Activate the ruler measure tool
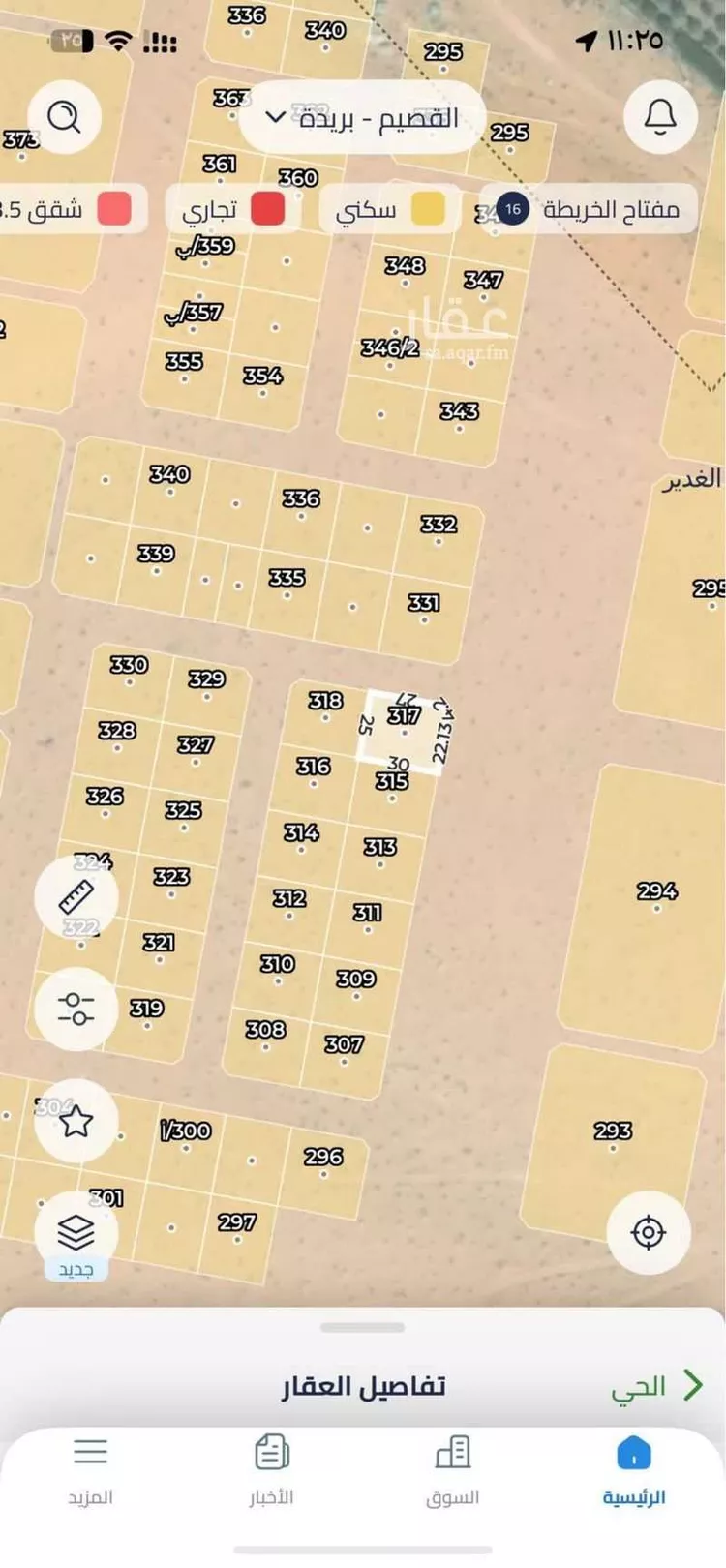This screenshot has width=726, height=1568. point(76,897)
